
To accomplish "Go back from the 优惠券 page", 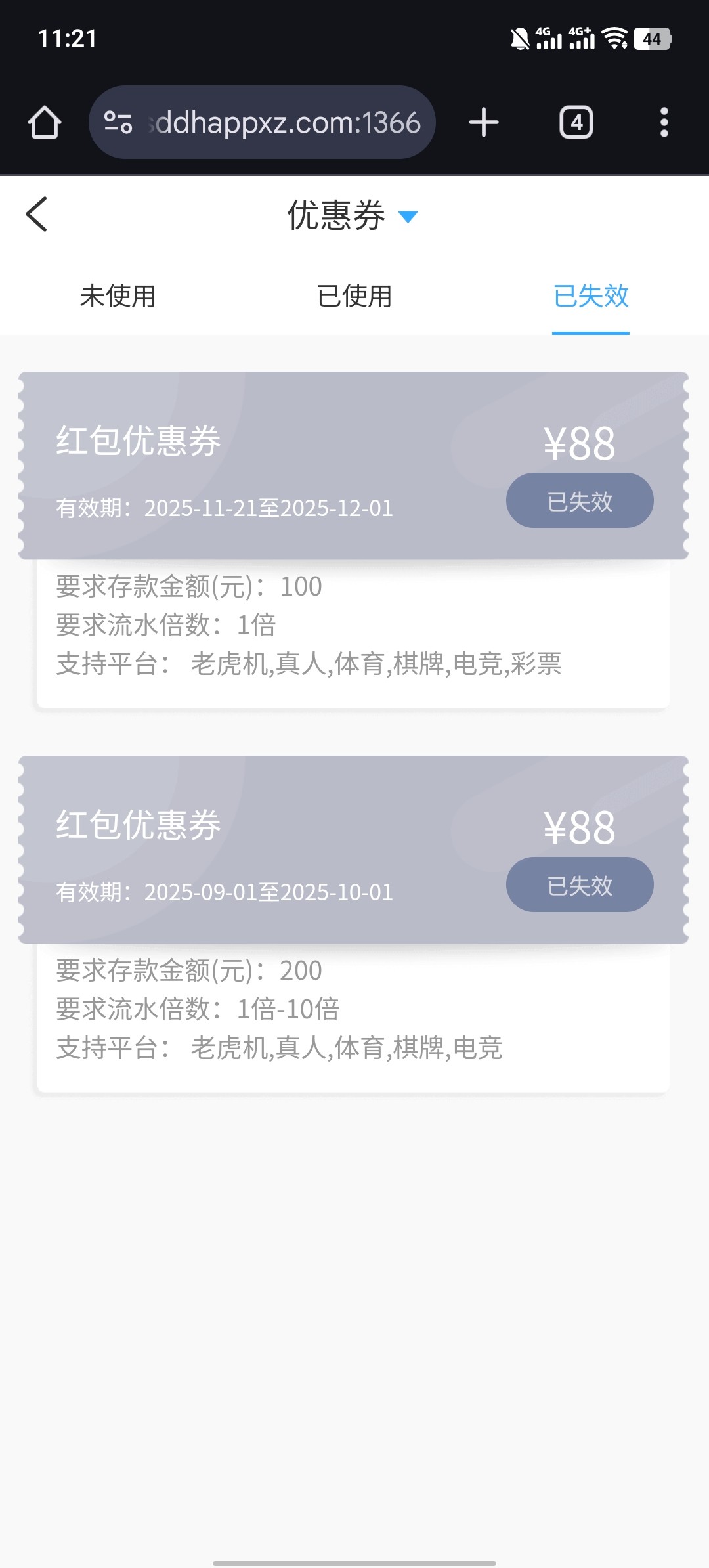I will (37, 214).
